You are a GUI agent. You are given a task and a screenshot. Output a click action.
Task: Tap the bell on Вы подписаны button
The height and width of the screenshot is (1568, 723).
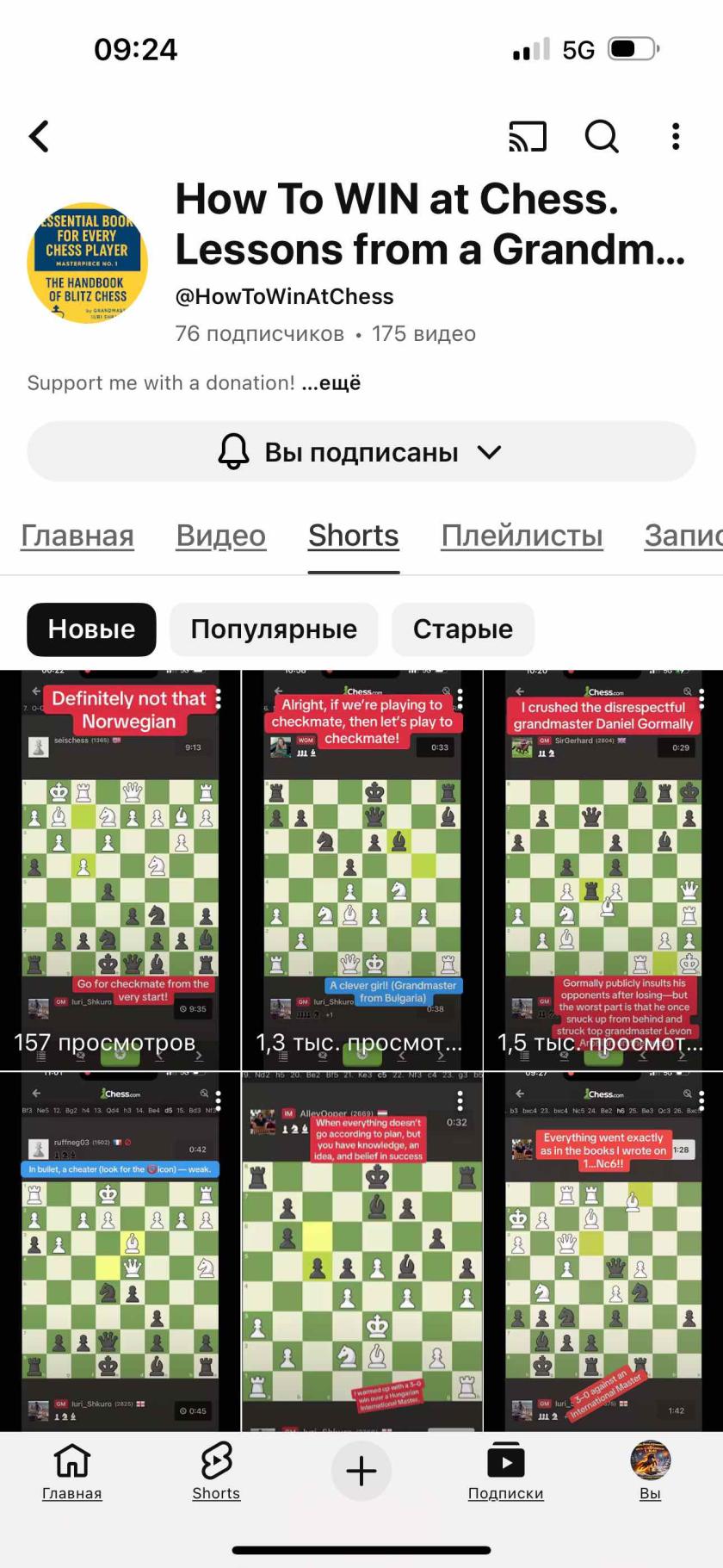232,451
